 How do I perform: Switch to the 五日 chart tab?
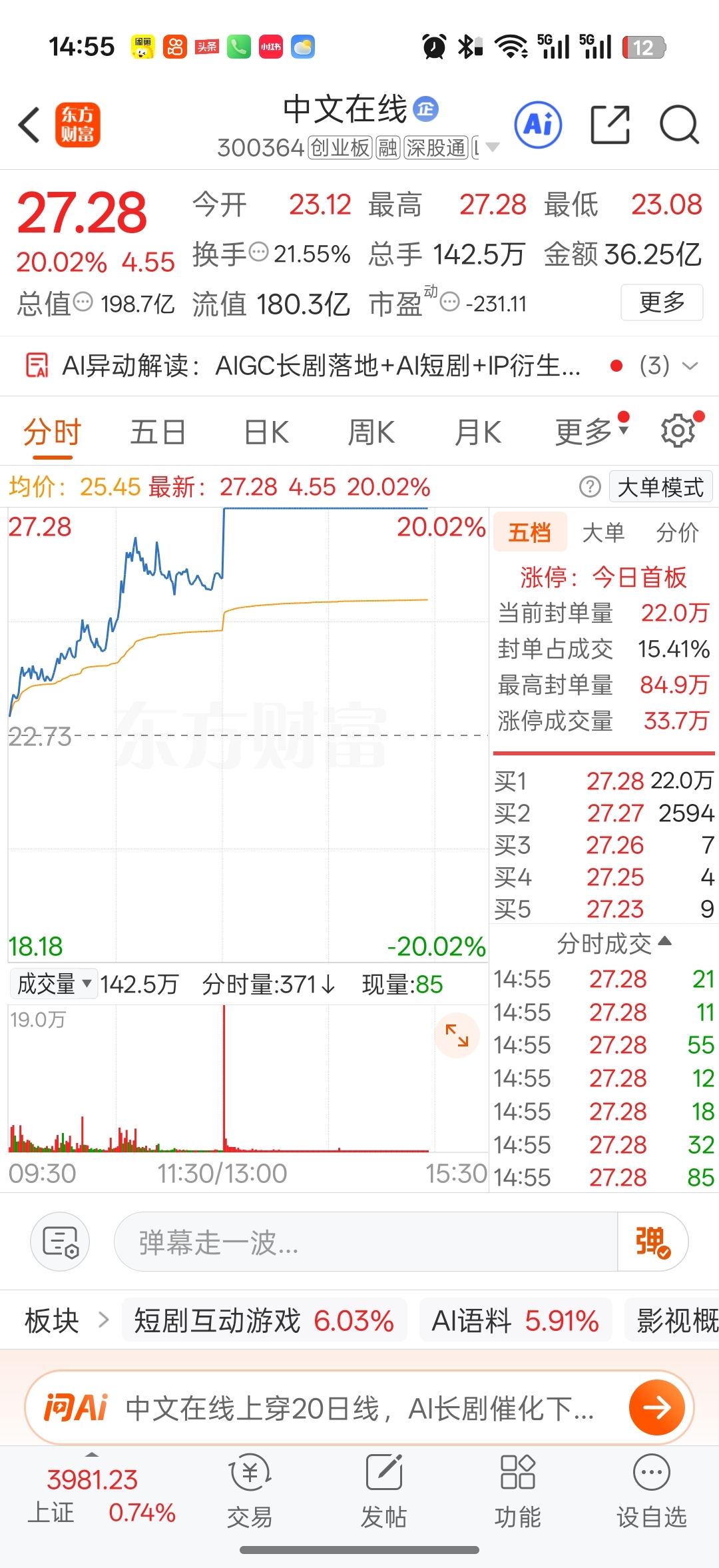coord(158,432)
